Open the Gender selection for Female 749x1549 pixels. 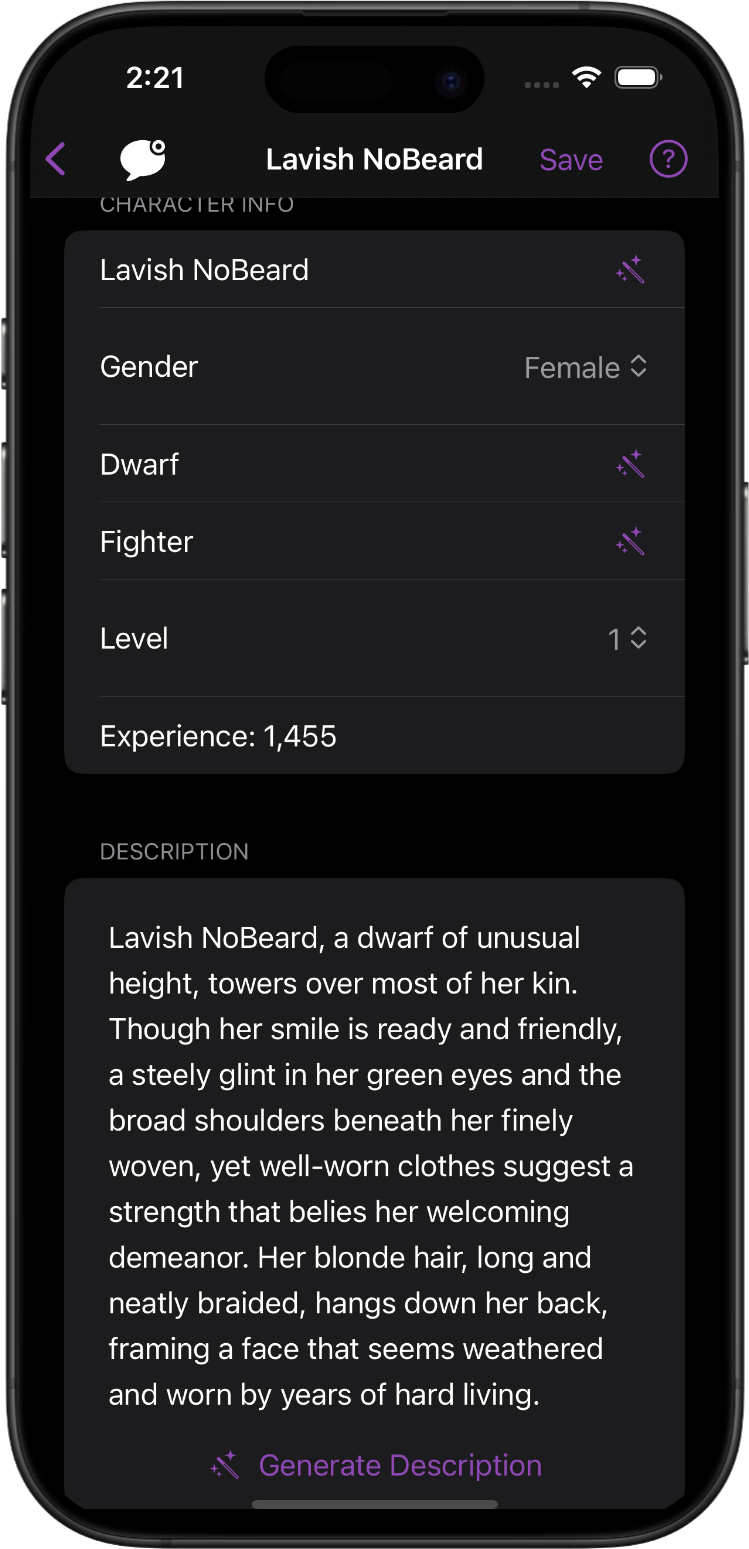click(586, 367)
